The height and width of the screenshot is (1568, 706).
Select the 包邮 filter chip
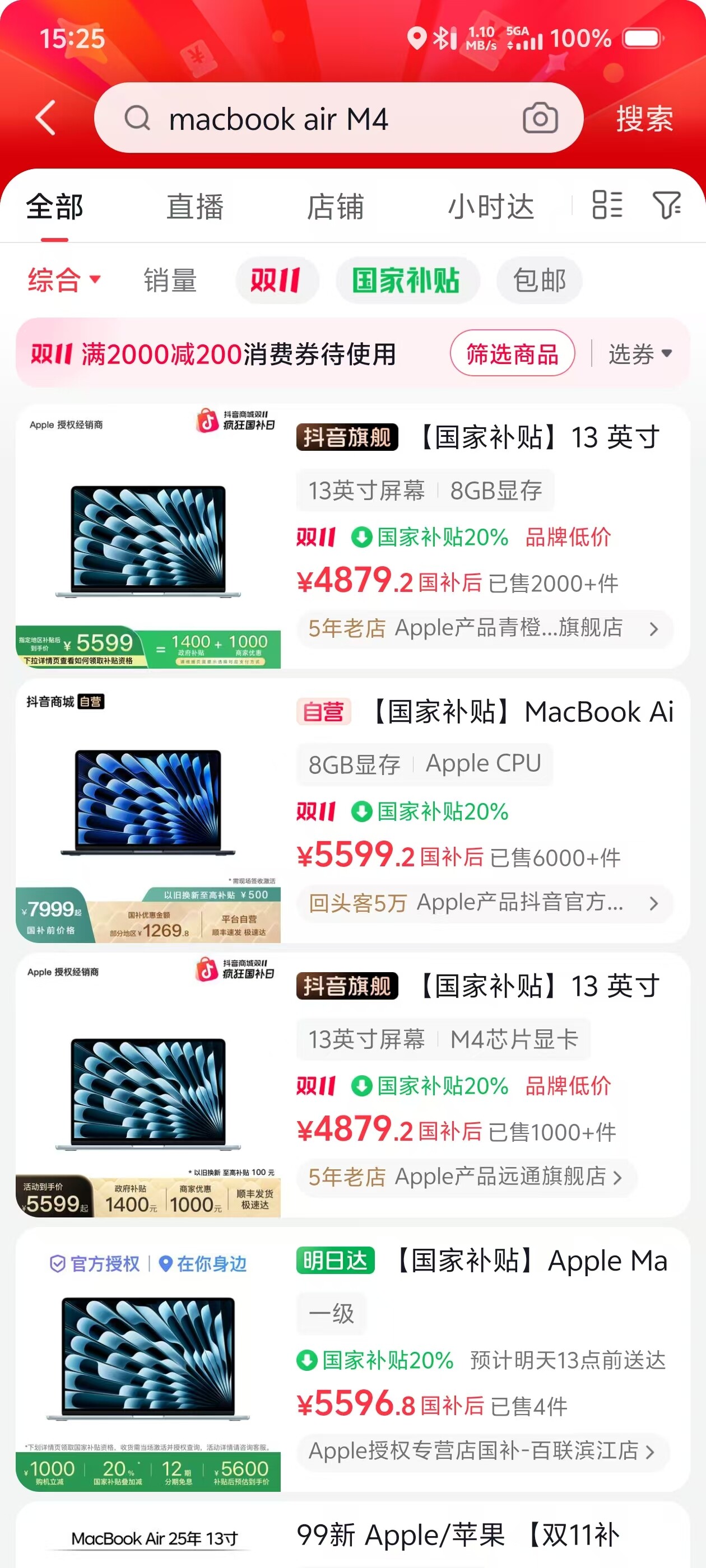point(539,280)
